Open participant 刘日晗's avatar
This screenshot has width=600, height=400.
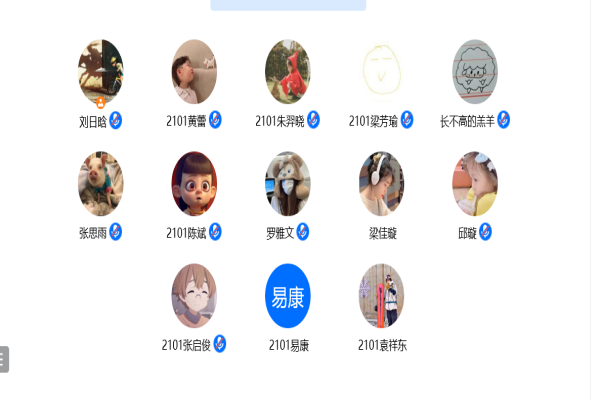tap(100, 71)
